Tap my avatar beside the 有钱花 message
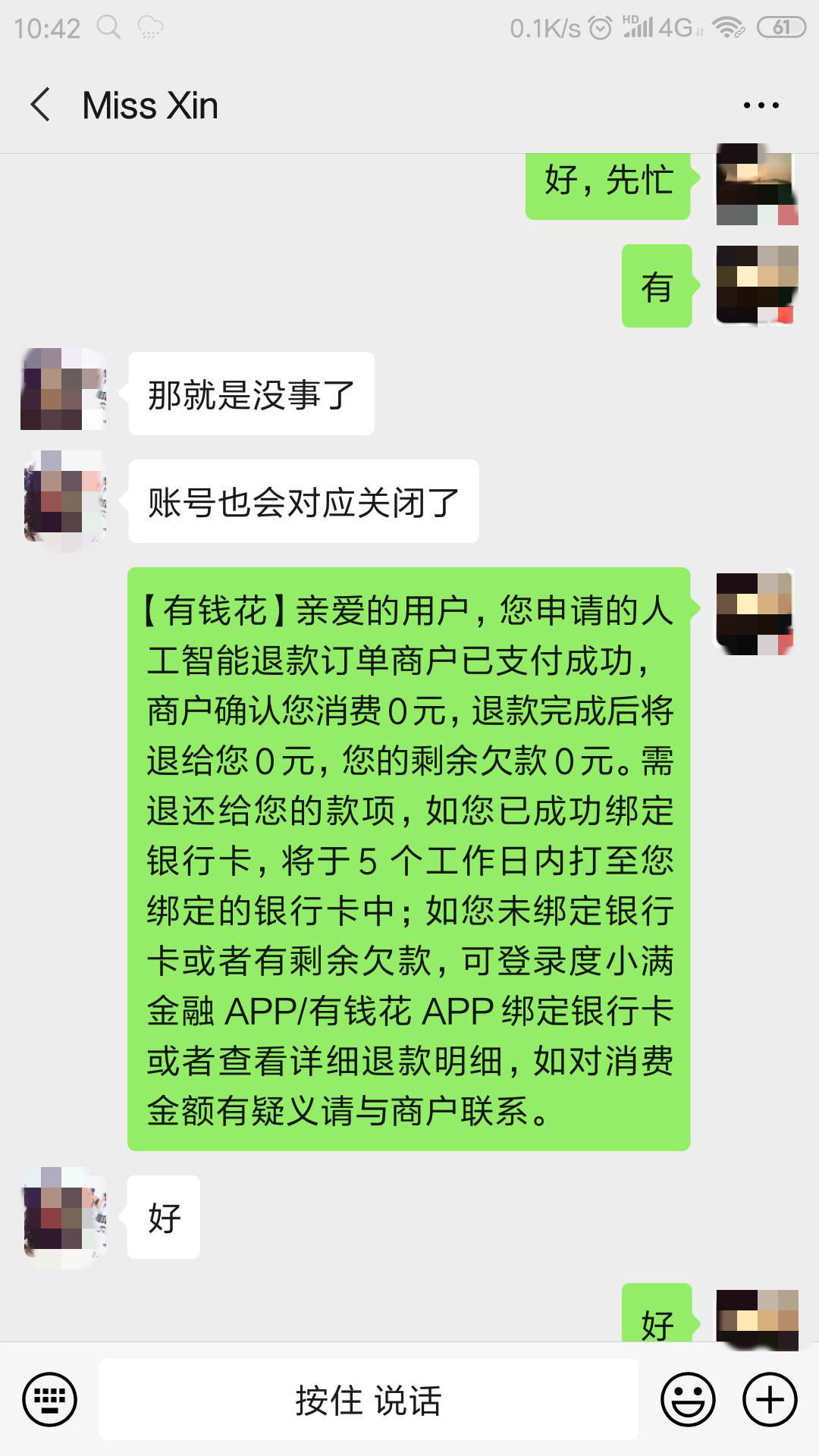819x1456 pixels. [757, 614]
